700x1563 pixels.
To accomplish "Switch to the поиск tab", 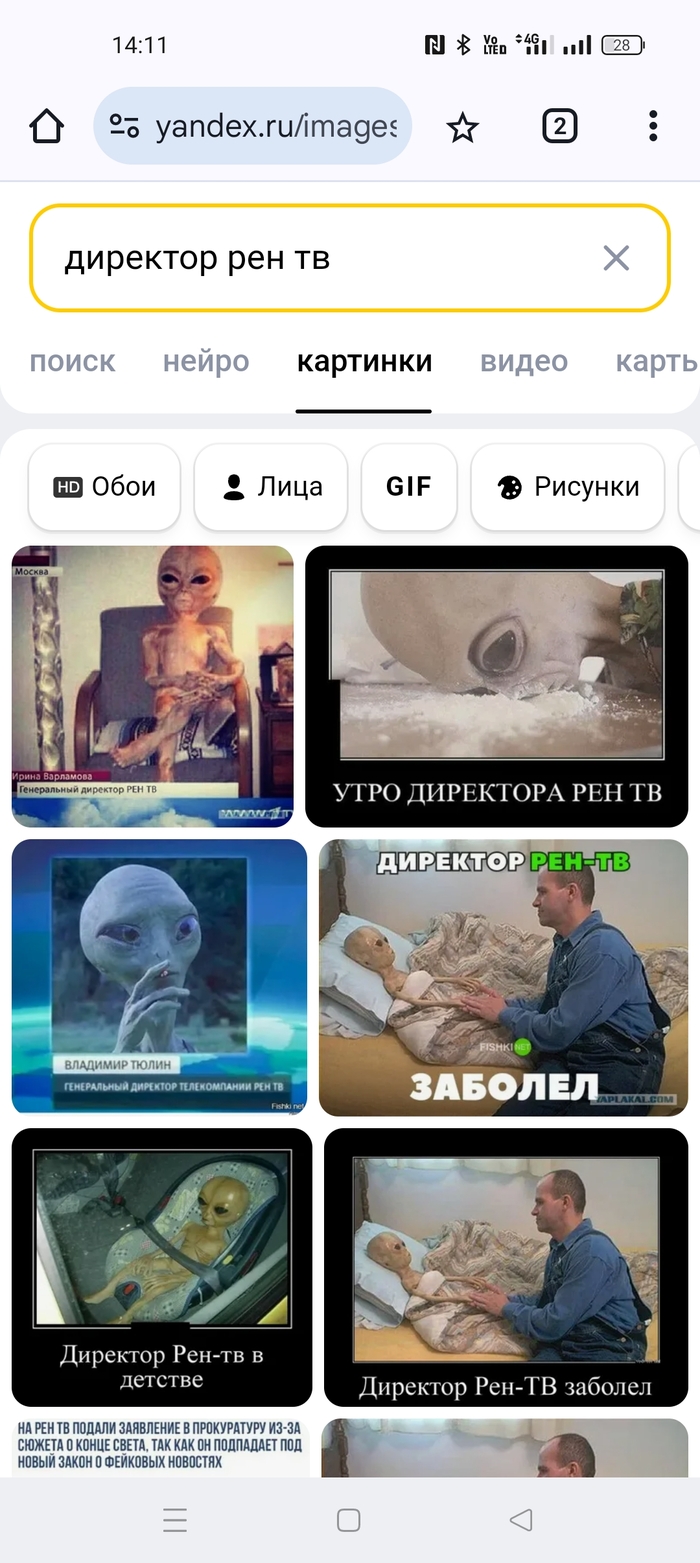I will 72,361.
